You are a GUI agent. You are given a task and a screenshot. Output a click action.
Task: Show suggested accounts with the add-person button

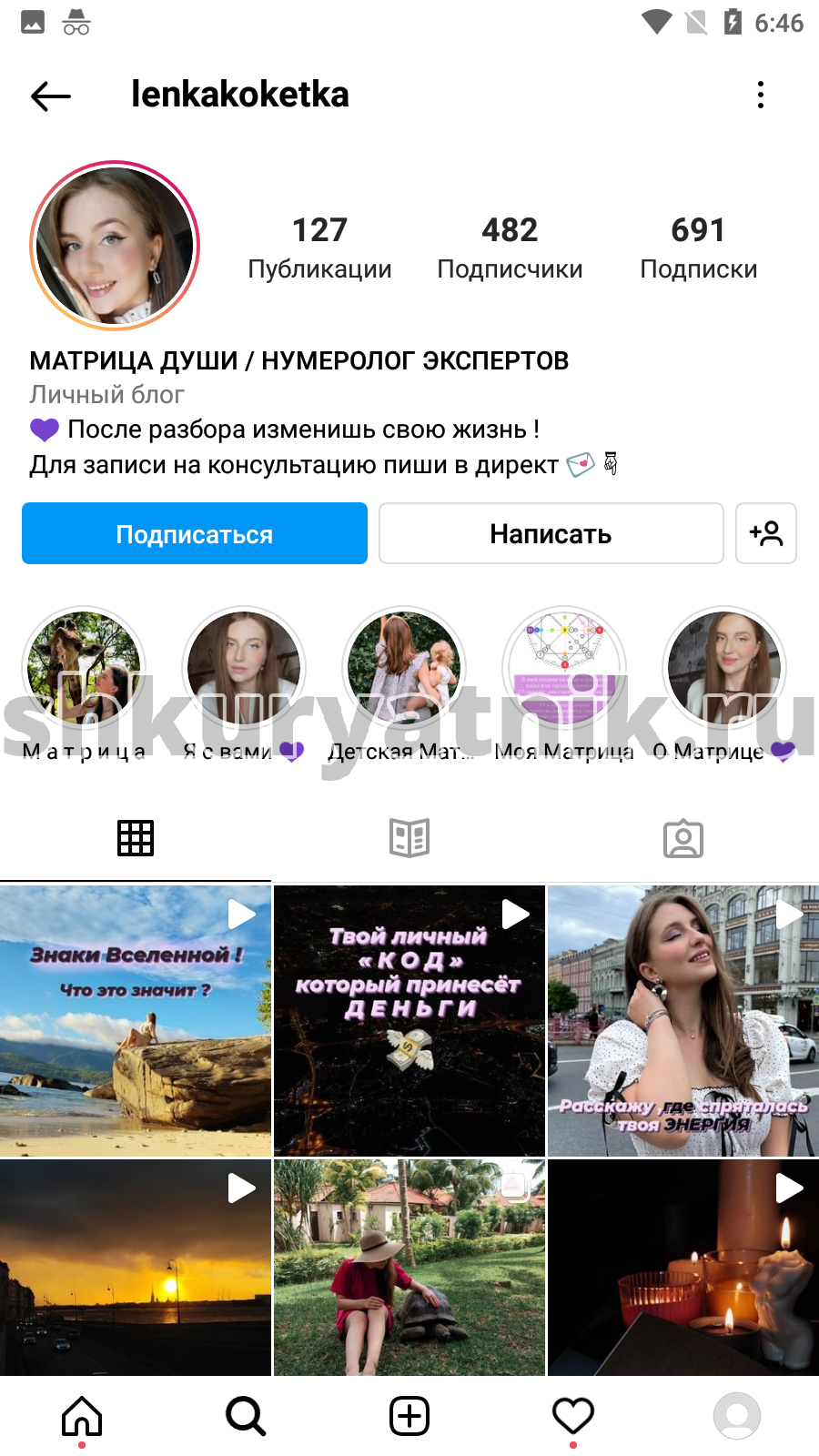766,533
